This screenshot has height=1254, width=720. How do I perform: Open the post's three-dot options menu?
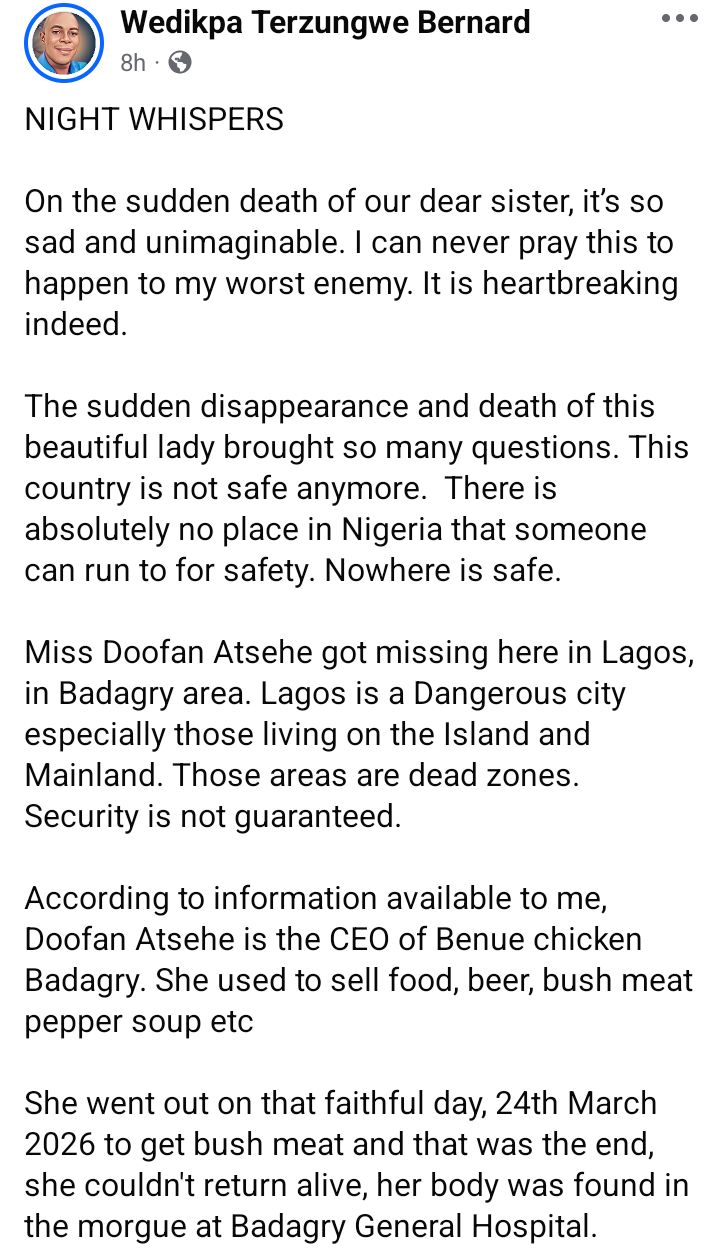point(679,20)
